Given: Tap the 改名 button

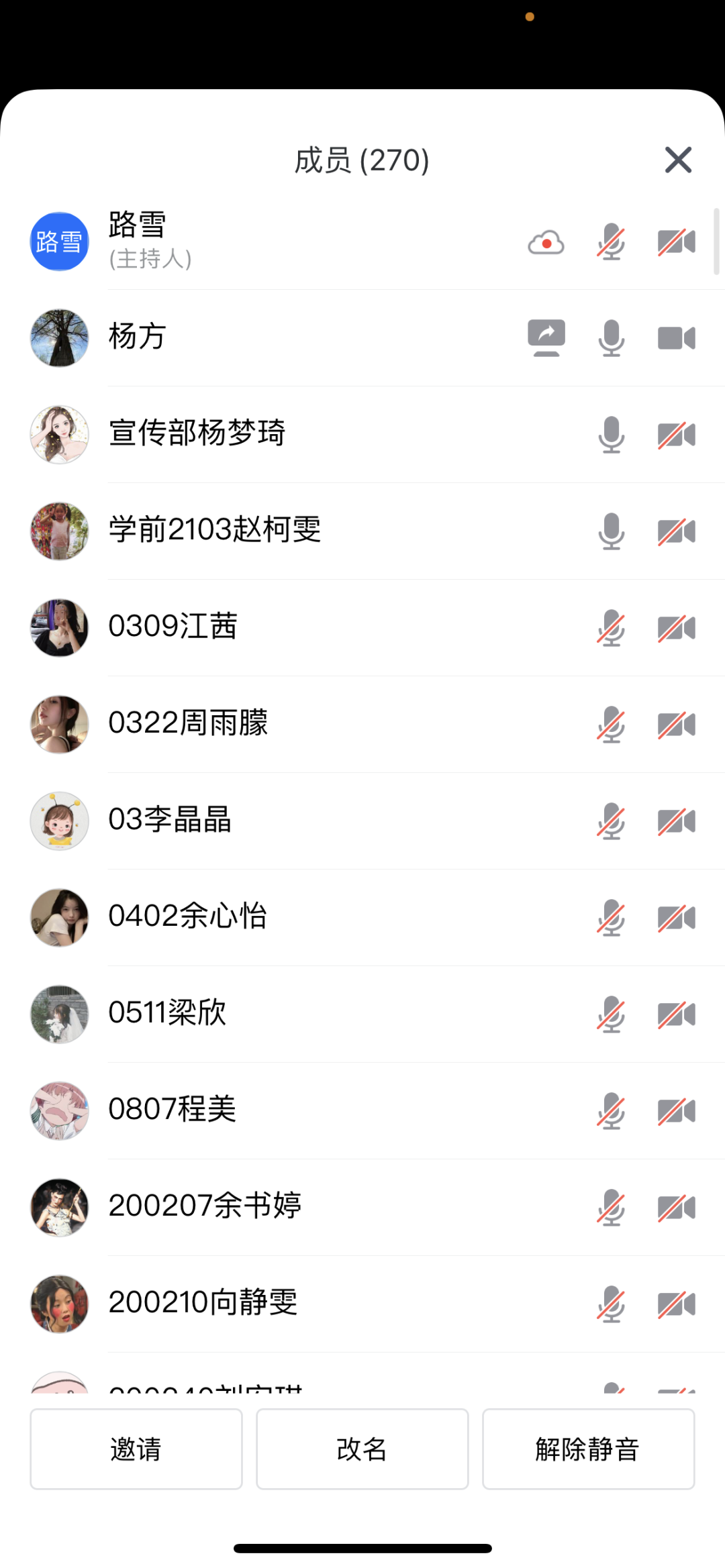Looking at the screenshot, I should [x=362, y=1449].
